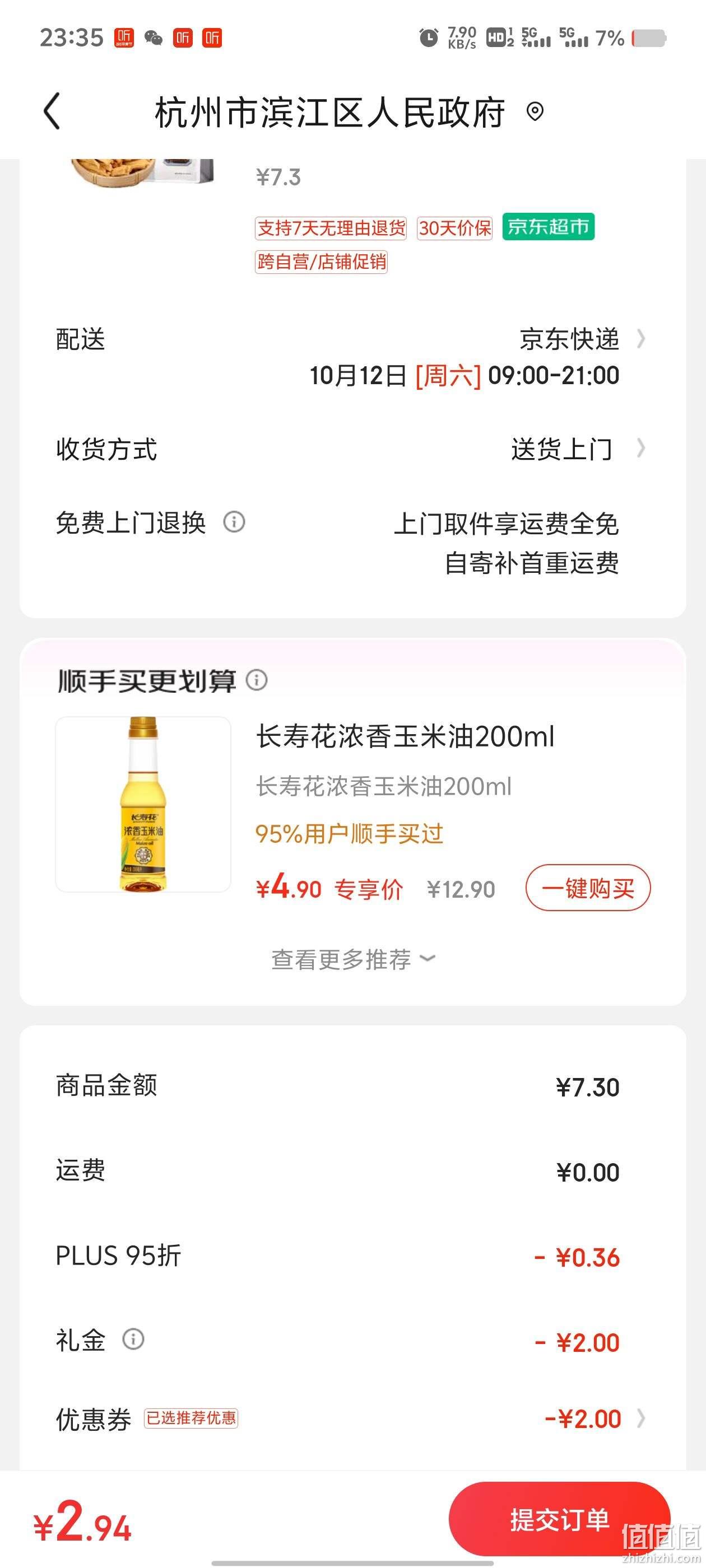Expand 查看更多推荐
The width and height of the screenshot is (706, 1568).
click(x=352, y=960)
